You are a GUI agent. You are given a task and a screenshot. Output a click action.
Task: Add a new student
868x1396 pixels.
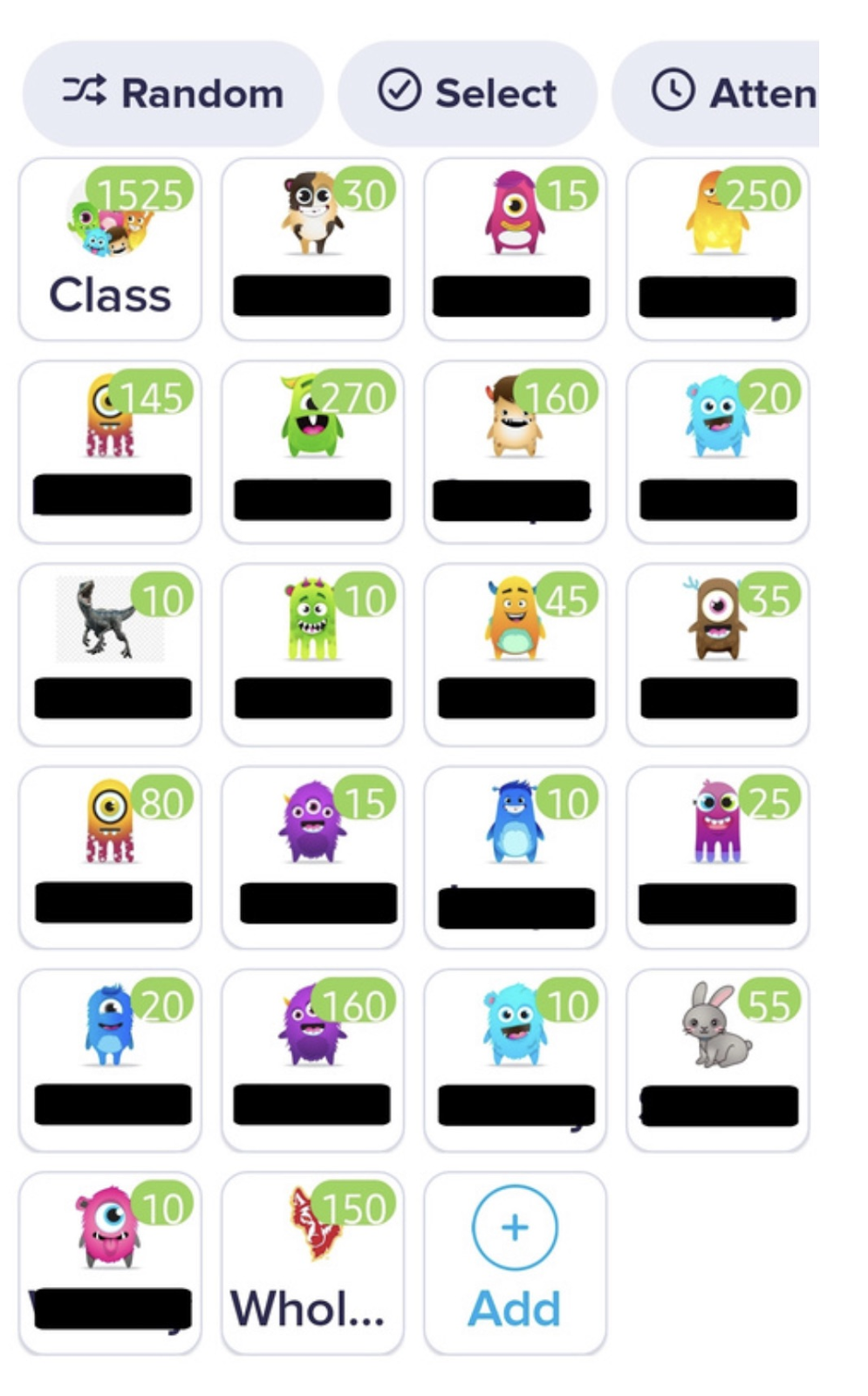pyautogui.click(x=515, y=1263)
